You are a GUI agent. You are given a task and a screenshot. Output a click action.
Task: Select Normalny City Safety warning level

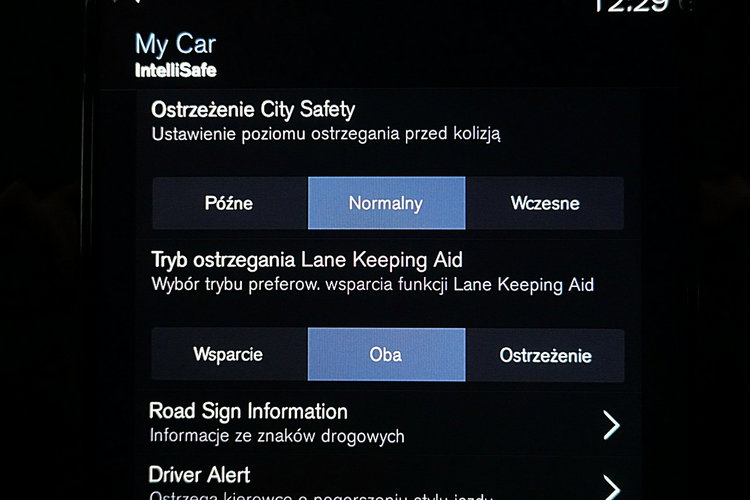pyautogui.click(x=386, y=203)
